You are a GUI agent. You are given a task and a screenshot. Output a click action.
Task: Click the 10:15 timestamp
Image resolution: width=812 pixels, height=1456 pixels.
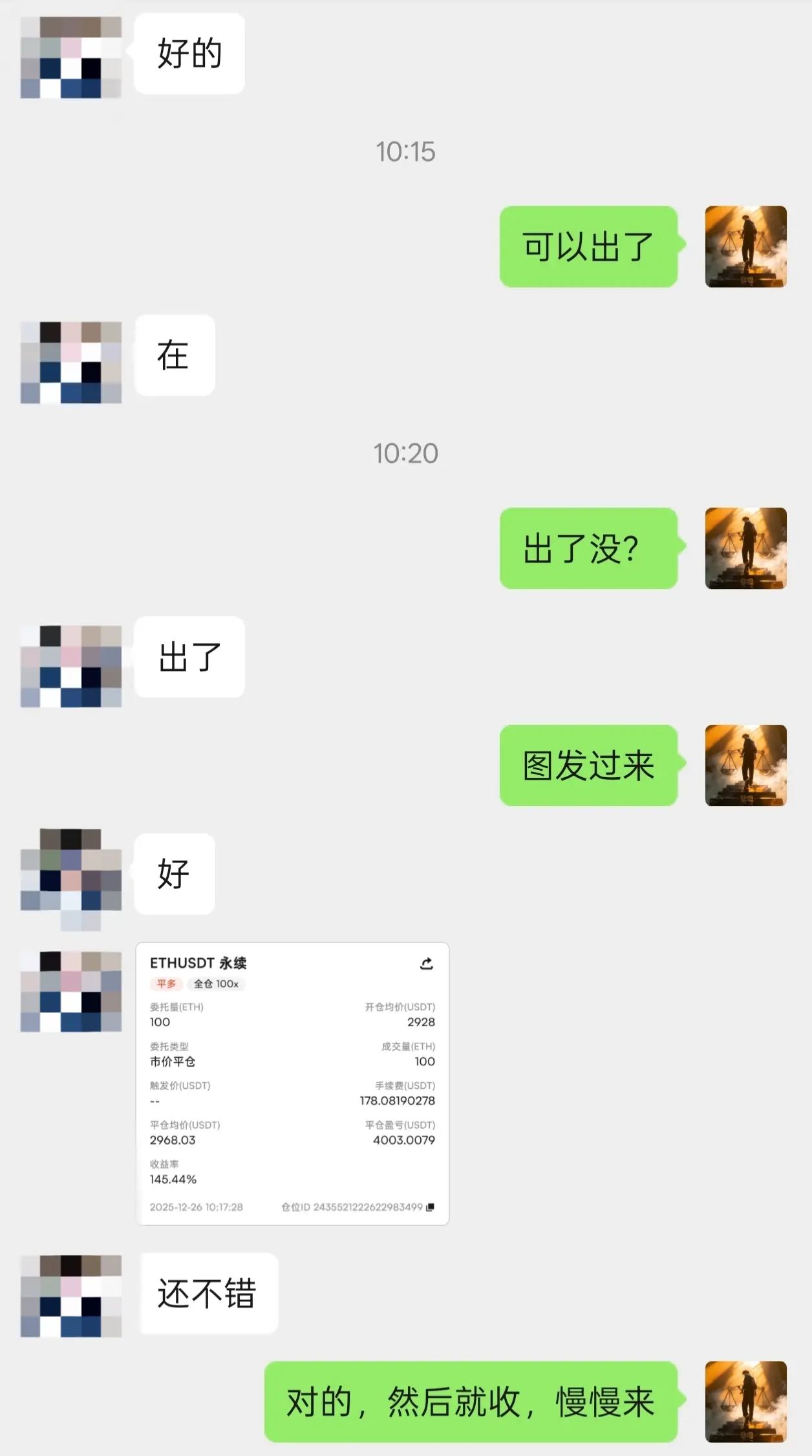[406, 152]
